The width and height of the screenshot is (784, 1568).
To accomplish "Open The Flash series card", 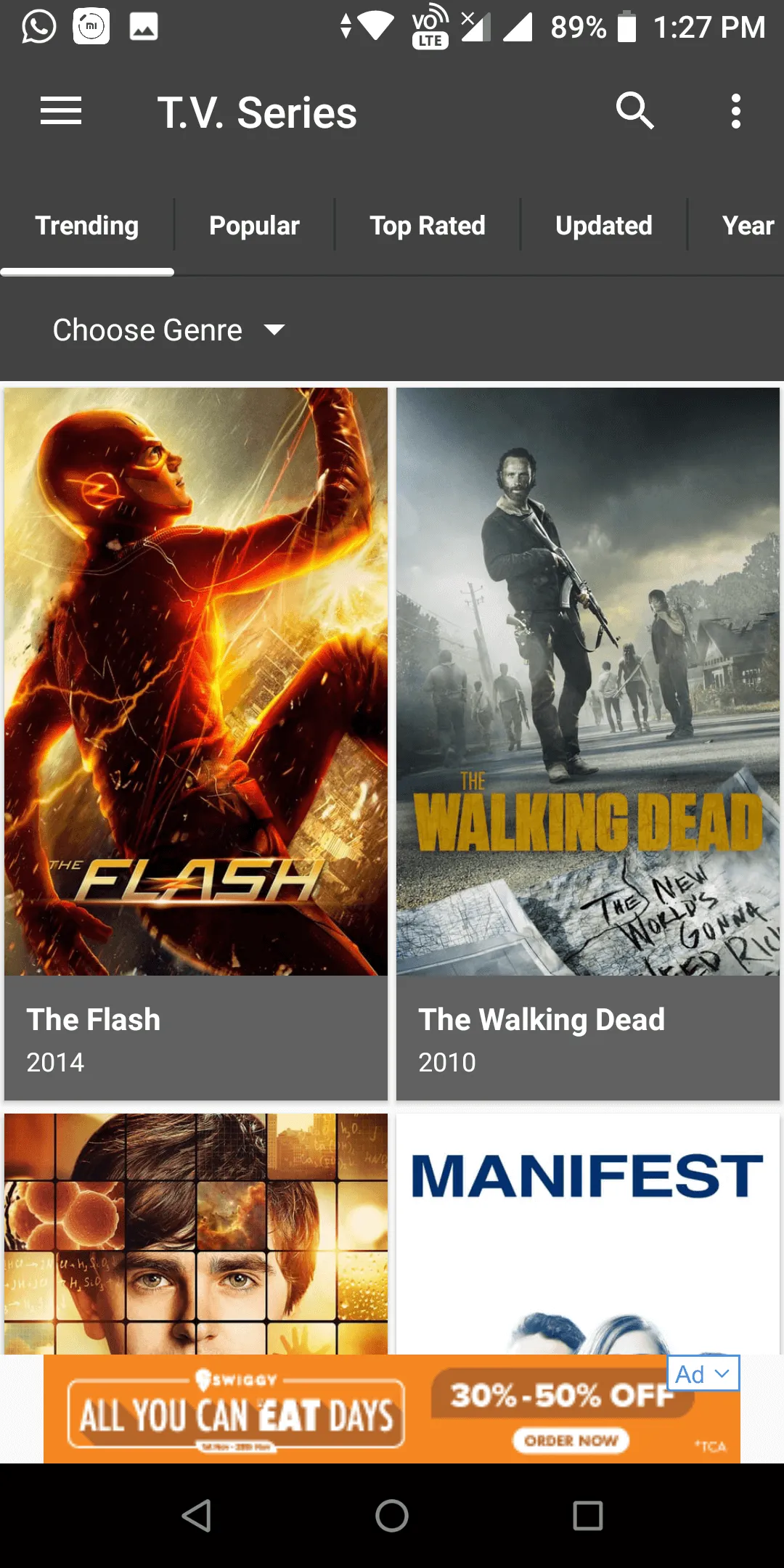I will coord(196,744).
